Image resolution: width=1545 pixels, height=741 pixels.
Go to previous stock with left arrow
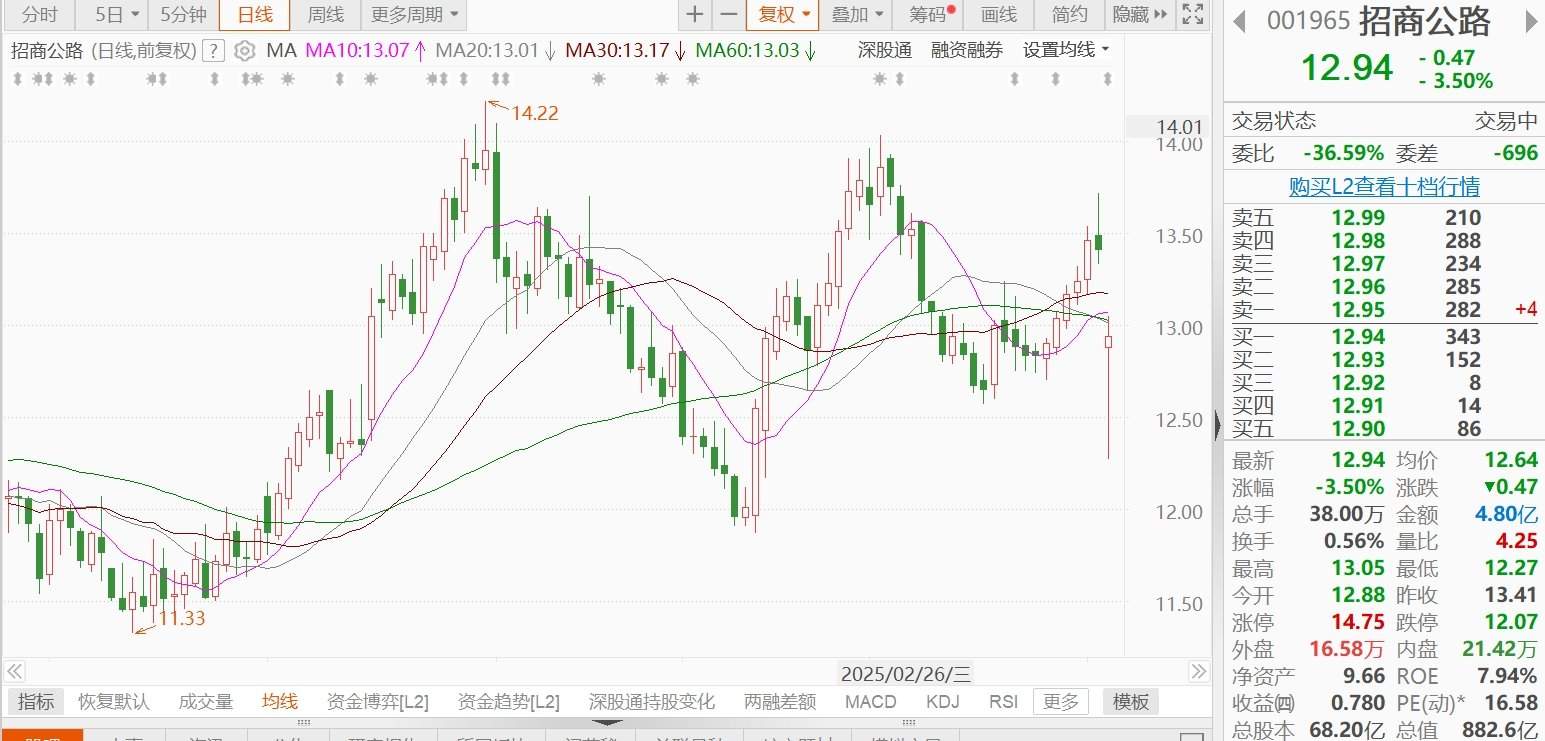pos(1238,21)
